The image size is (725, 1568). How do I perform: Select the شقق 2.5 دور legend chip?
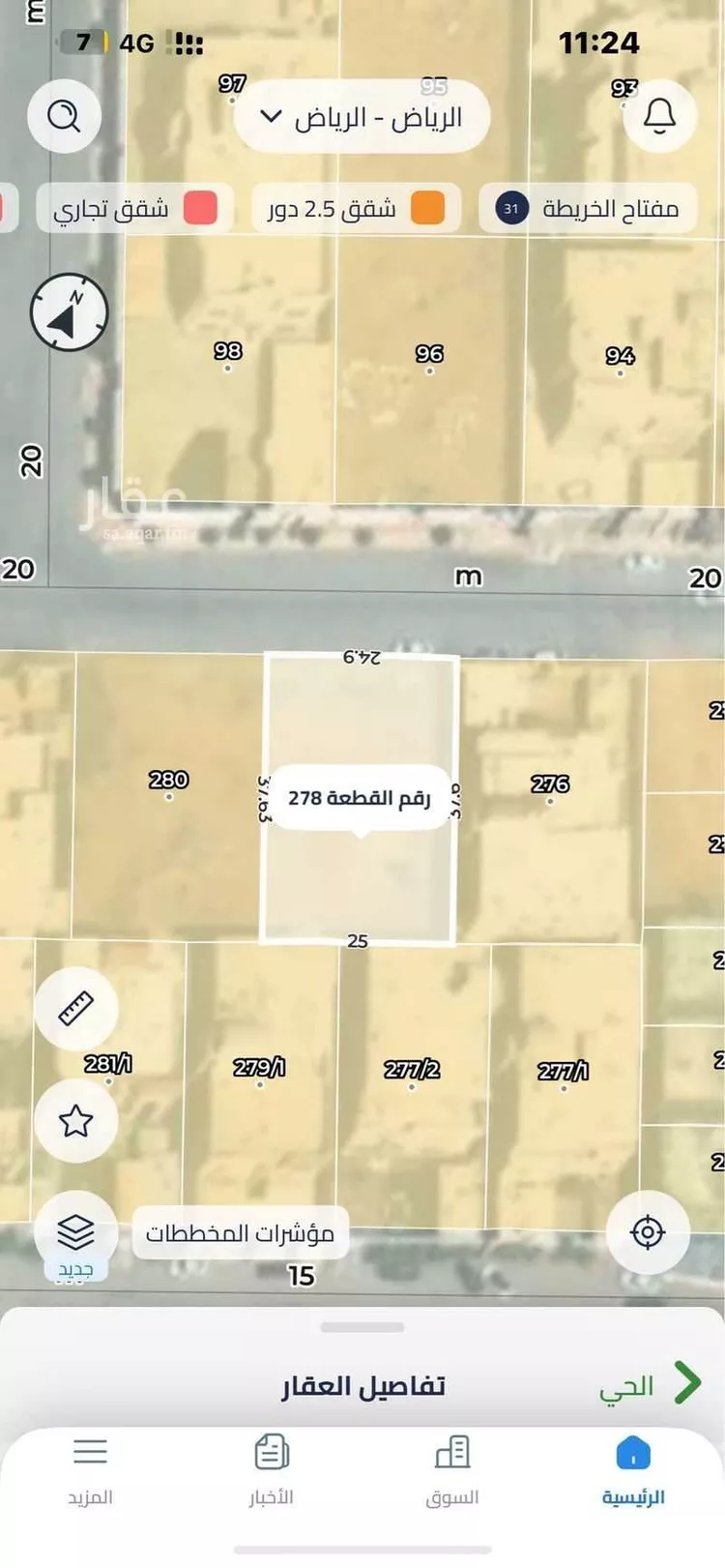click(356, 208)
